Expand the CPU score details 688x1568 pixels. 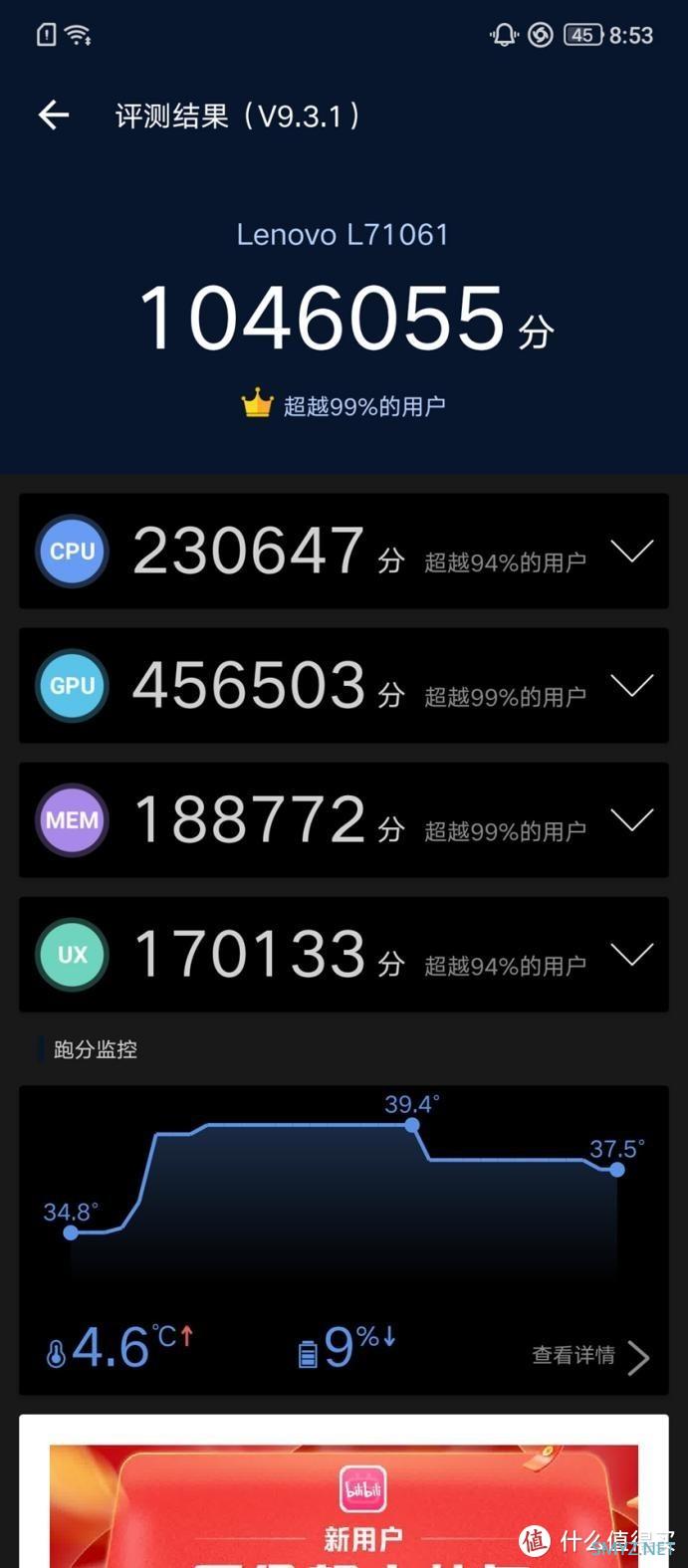631,551
